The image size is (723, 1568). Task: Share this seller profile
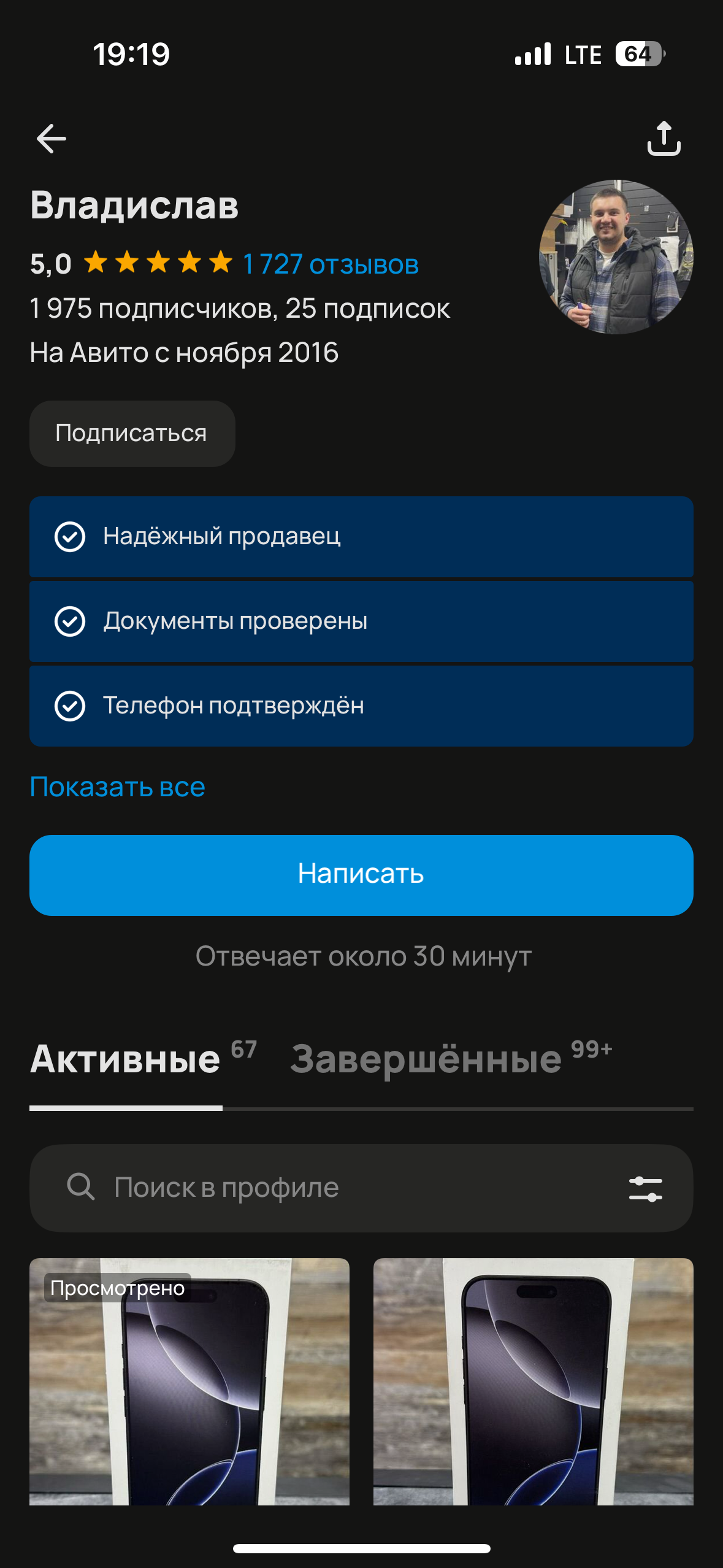[664, 139]
